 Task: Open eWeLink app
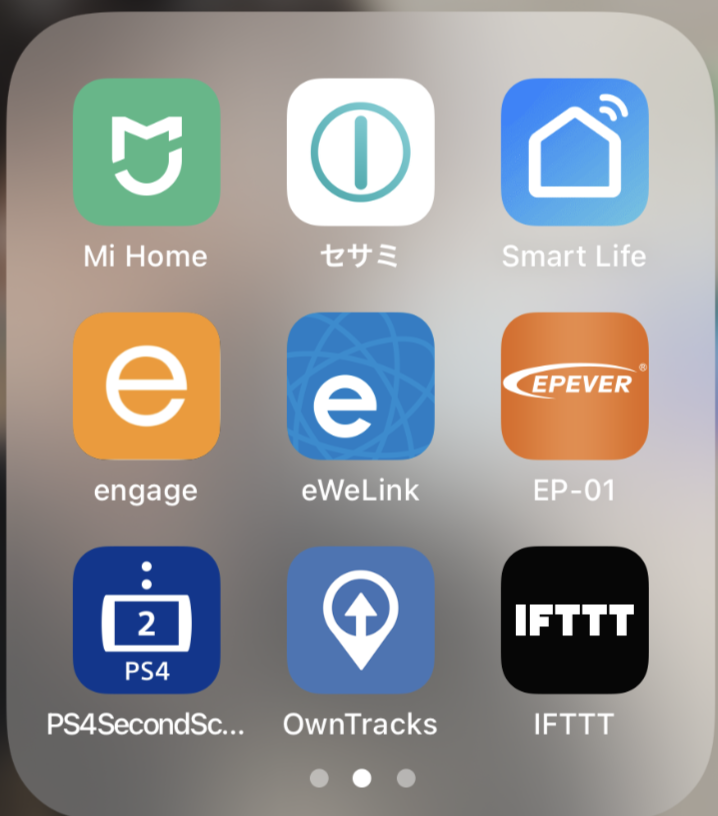361,386
